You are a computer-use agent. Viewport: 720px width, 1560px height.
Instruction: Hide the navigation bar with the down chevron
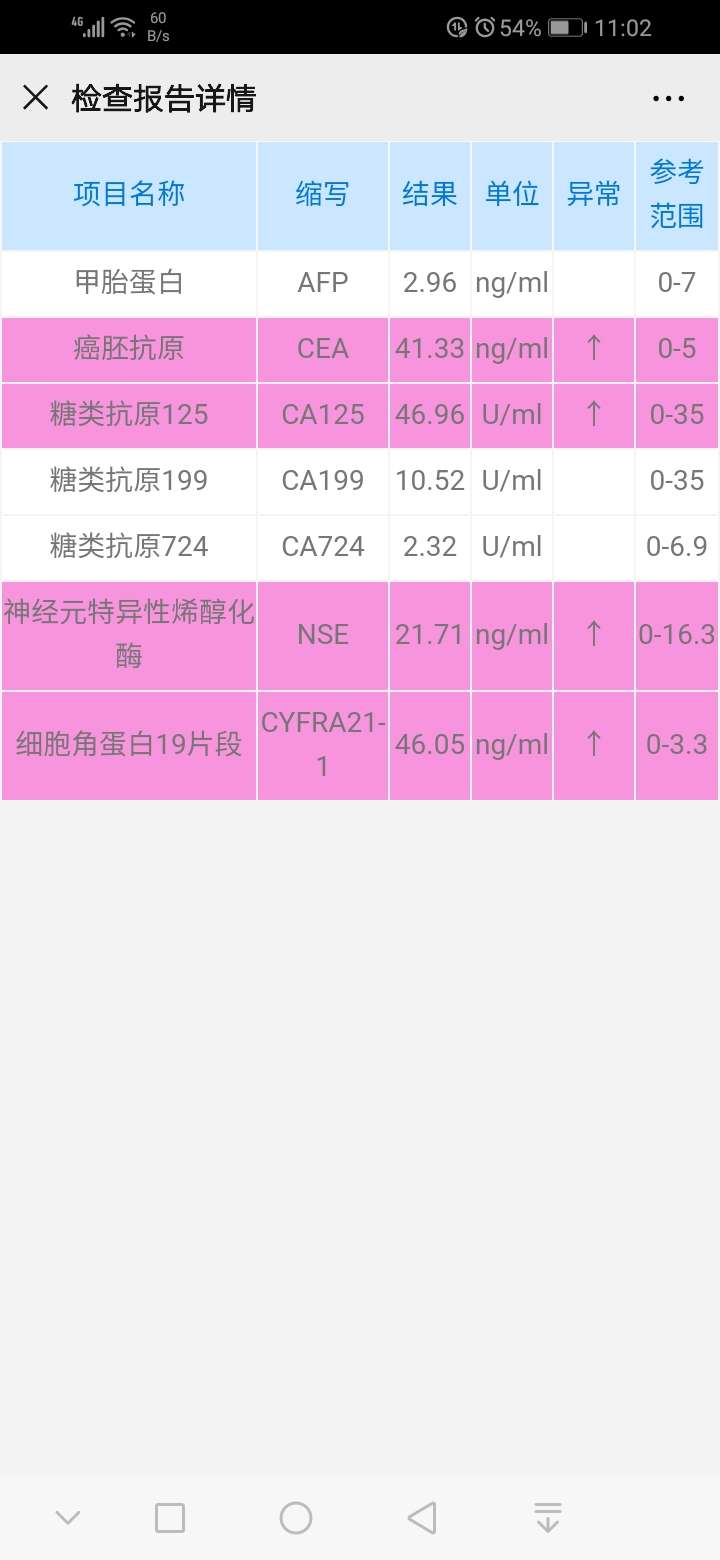coord(68,1518)
